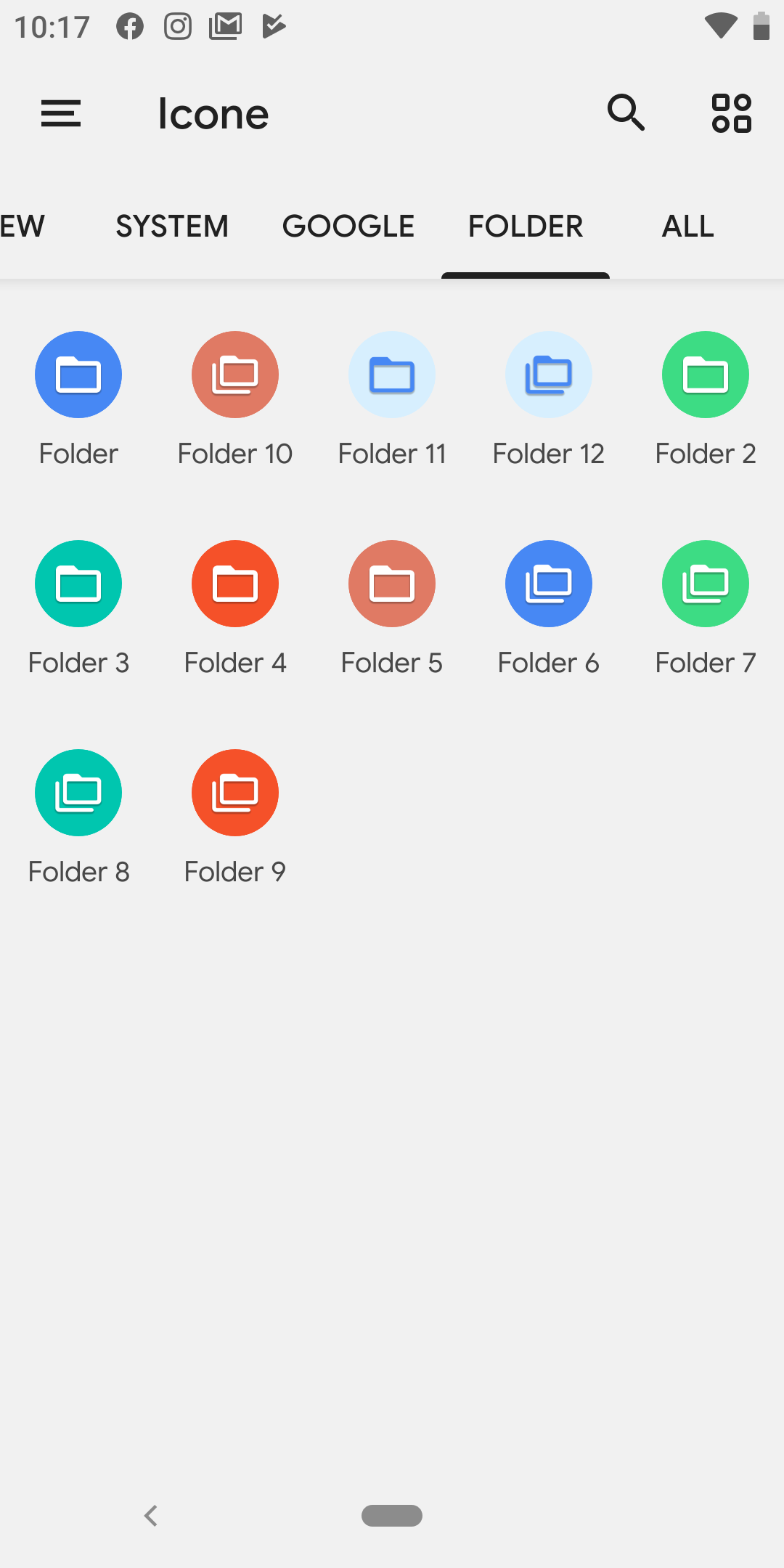Open the green Folder 2 icon
The width and height of the screenshot is (784, 1568).
pos(706,375)
